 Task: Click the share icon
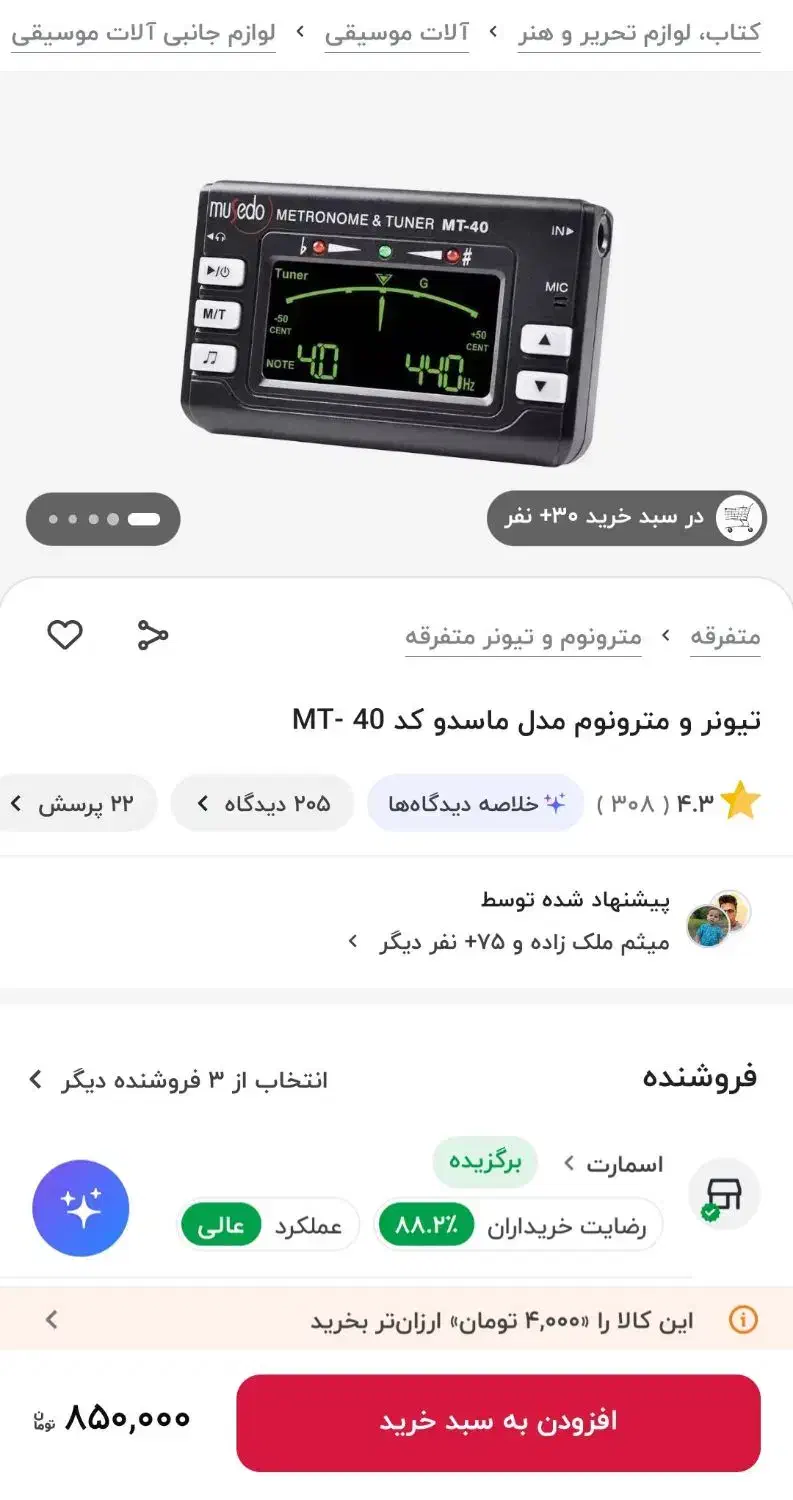tap(152, 633)
